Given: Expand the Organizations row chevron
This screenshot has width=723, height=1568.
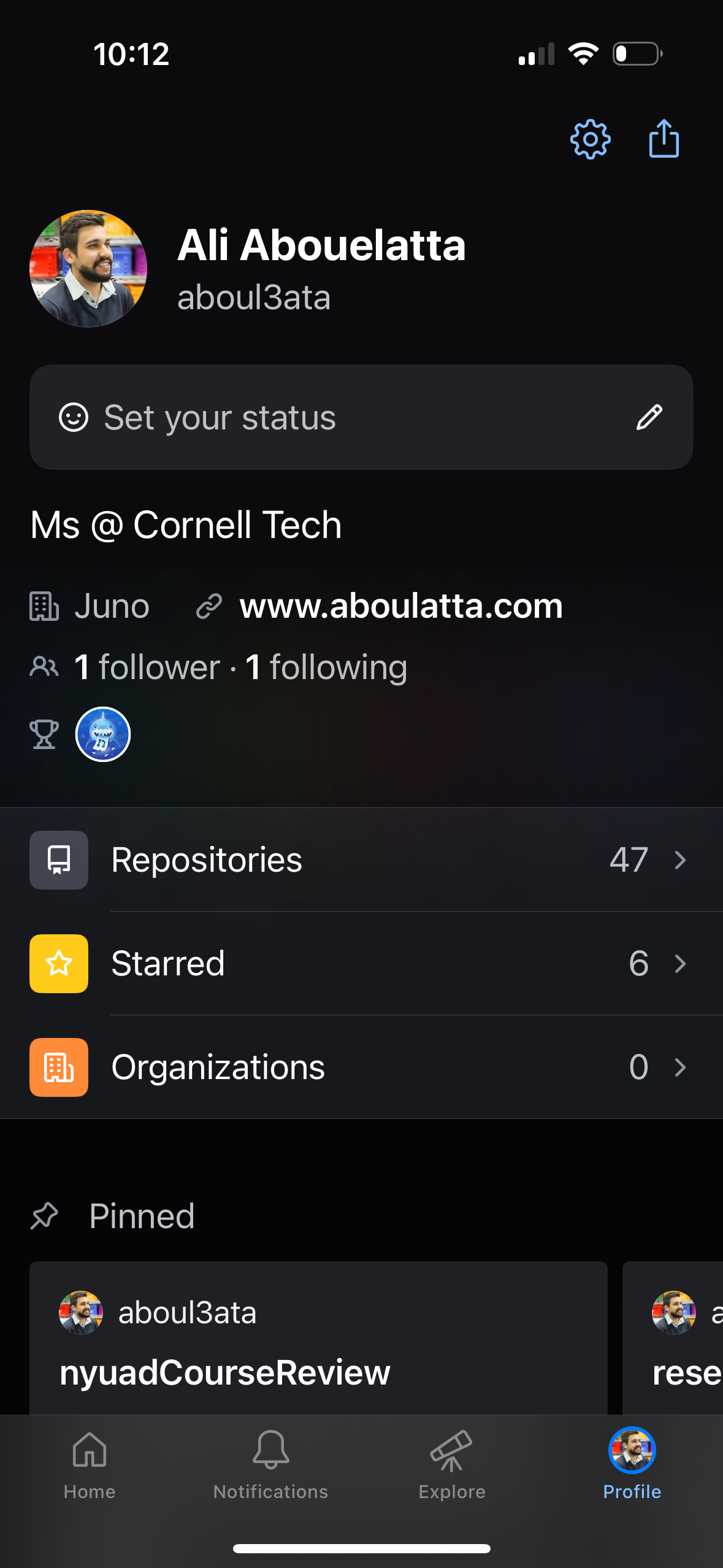Looking at the screenshot, I should coord(681,1067).
